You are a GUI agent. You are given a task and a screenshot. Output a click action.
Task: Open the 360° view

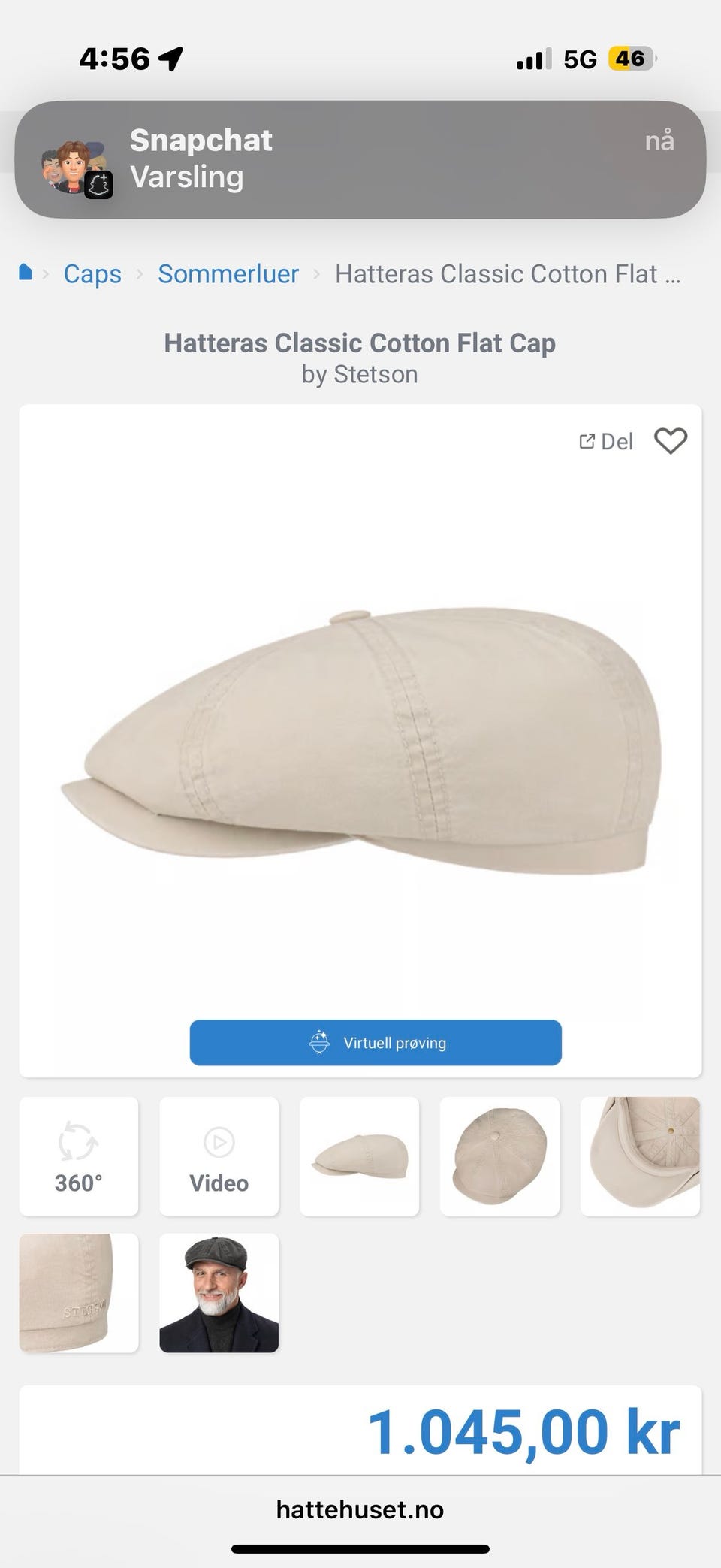click(79, 1156)
